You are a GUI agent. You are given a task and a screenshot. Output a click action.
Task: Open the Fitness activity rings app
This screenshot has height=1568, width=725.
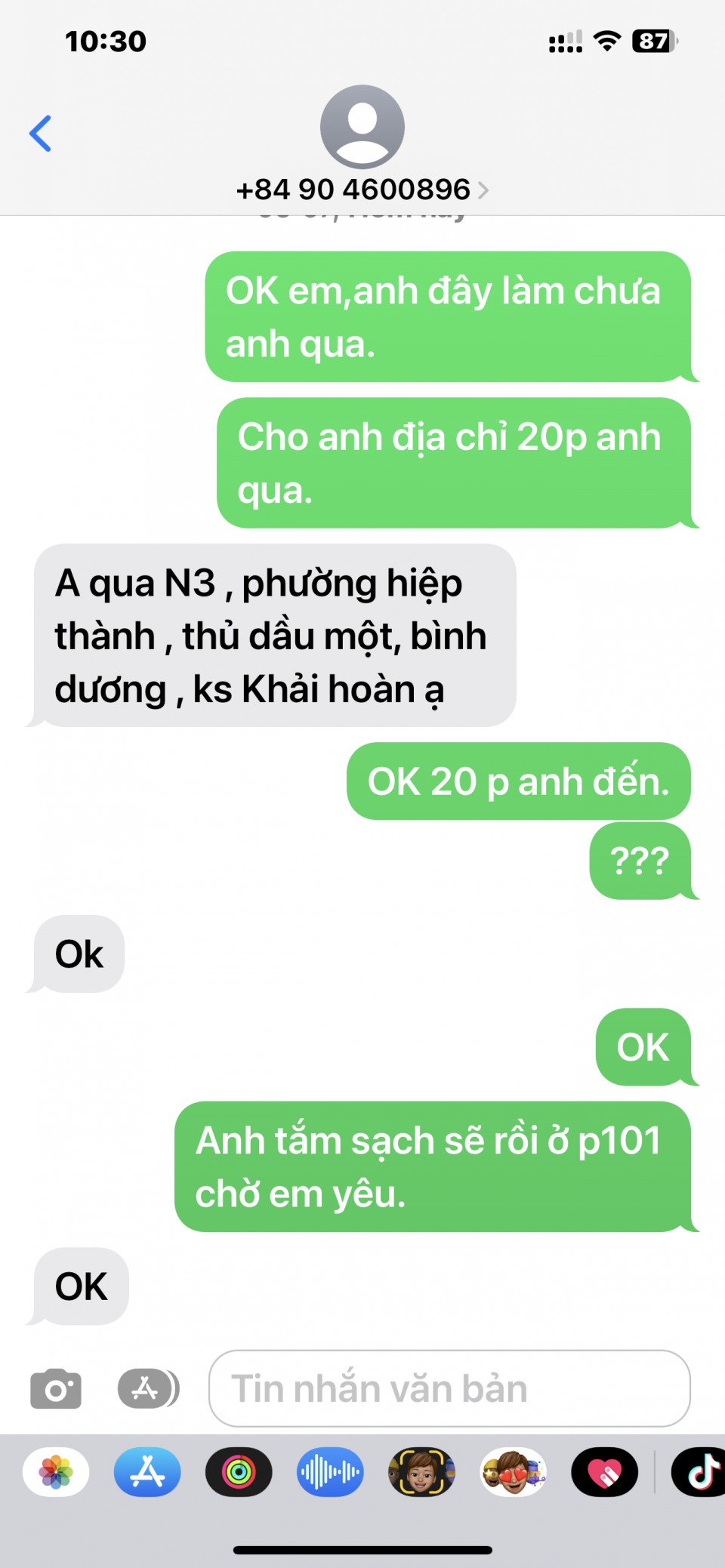(239, 1472)
